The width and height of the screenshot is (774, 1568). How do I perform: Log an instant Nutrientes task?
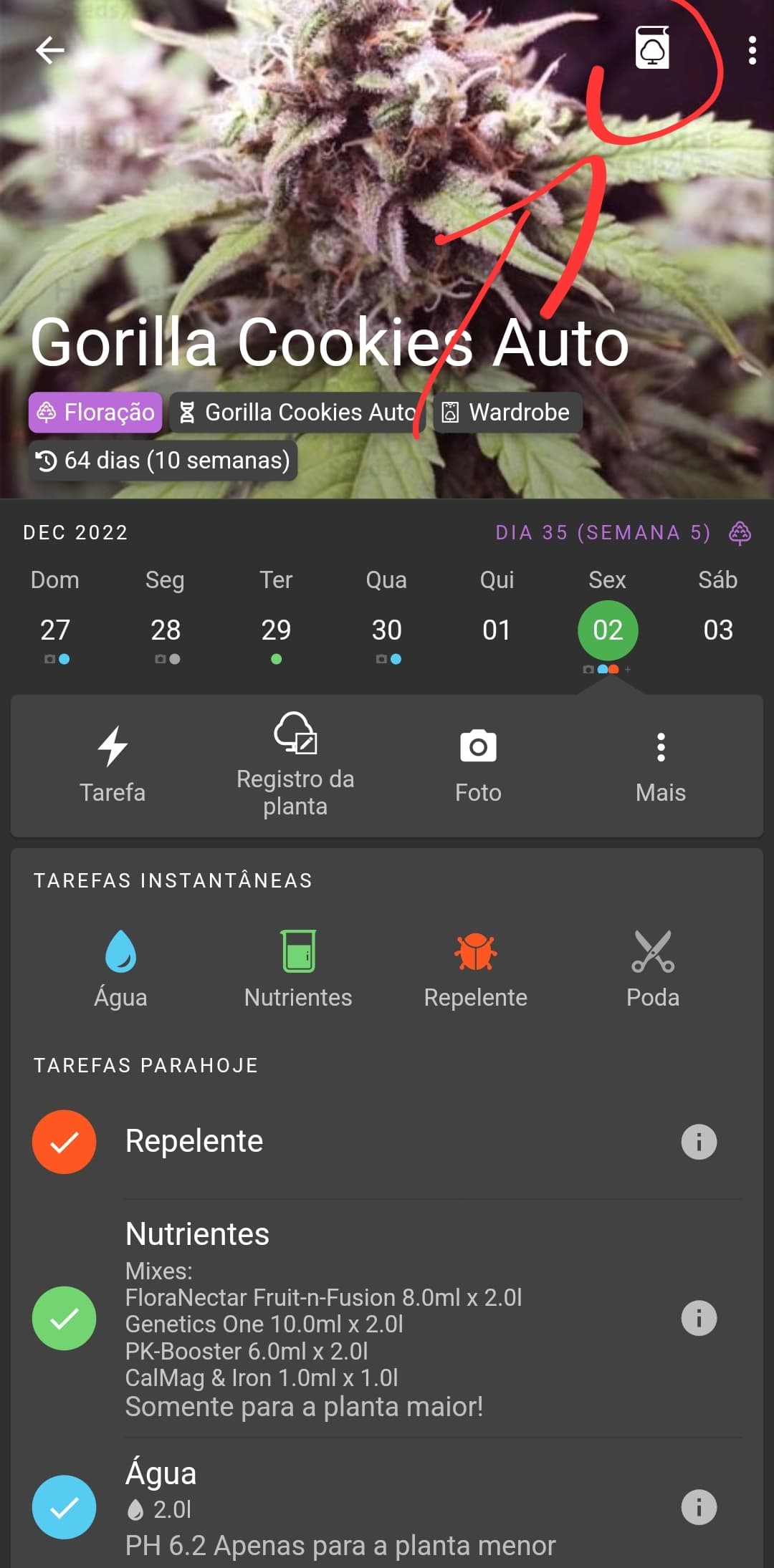298,968
